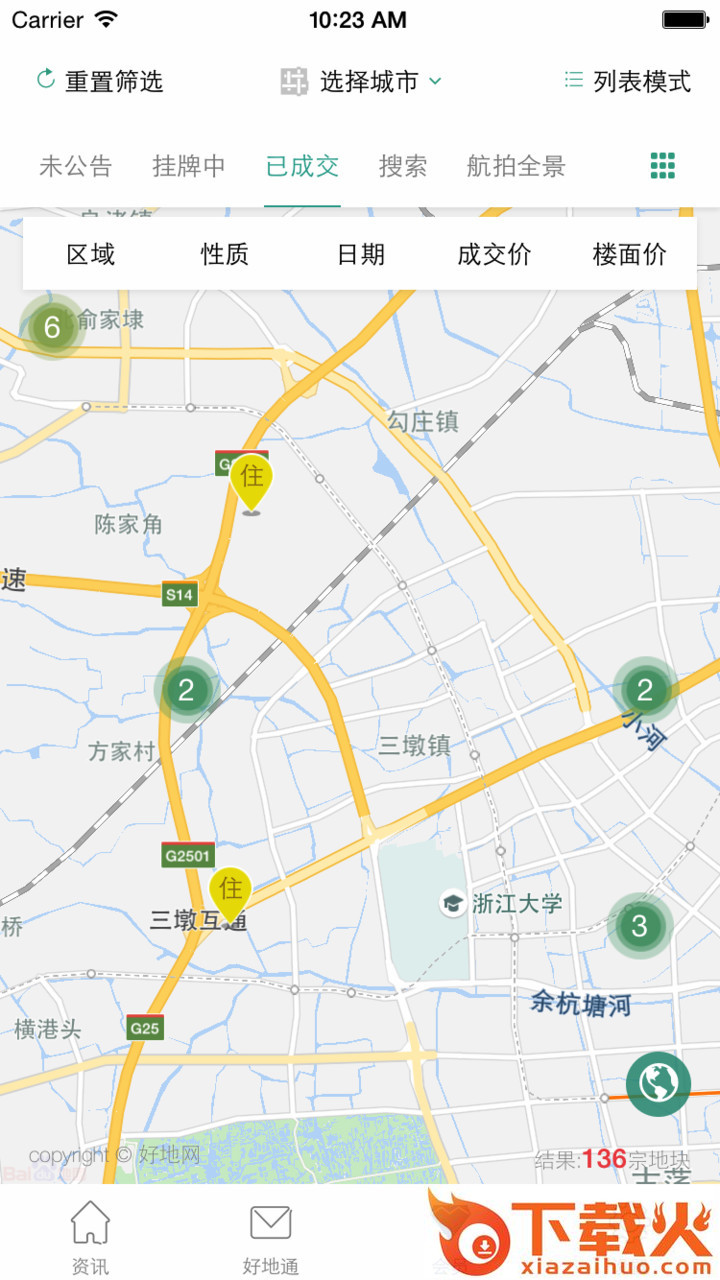This screenshot has width=720, height=1280.
Task: Click the cluster marker 3 near 余杭塘河
Action: pyautogui.click(x=637, y=926)
